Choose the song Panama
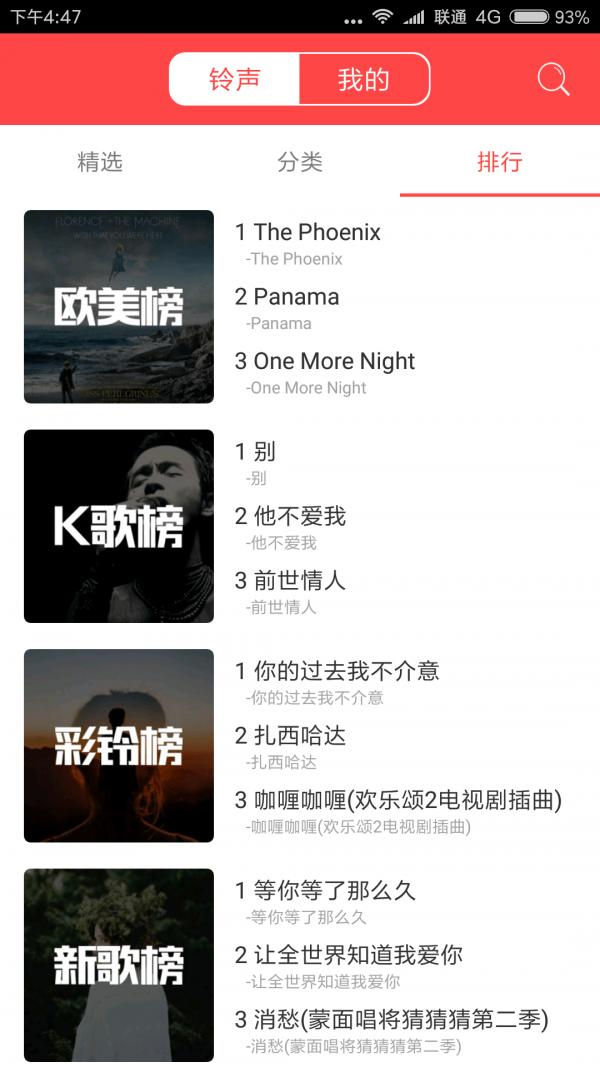The width and height of the screenshot is (600, 1067). point(287,308)
